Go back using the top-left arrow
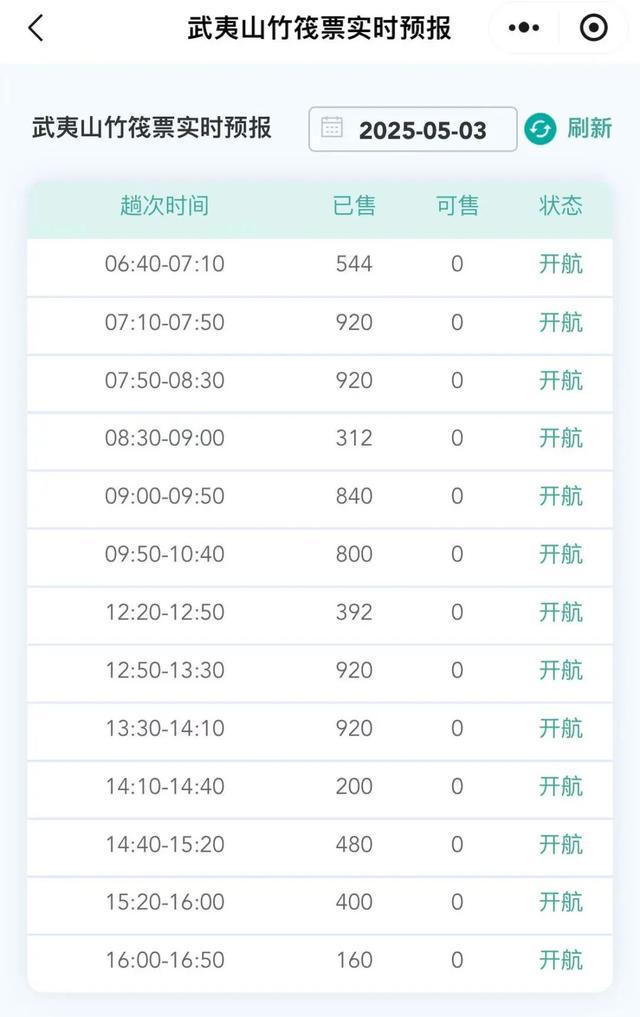Viewport: 640px width, 1017px height. [x=36, y=28]
